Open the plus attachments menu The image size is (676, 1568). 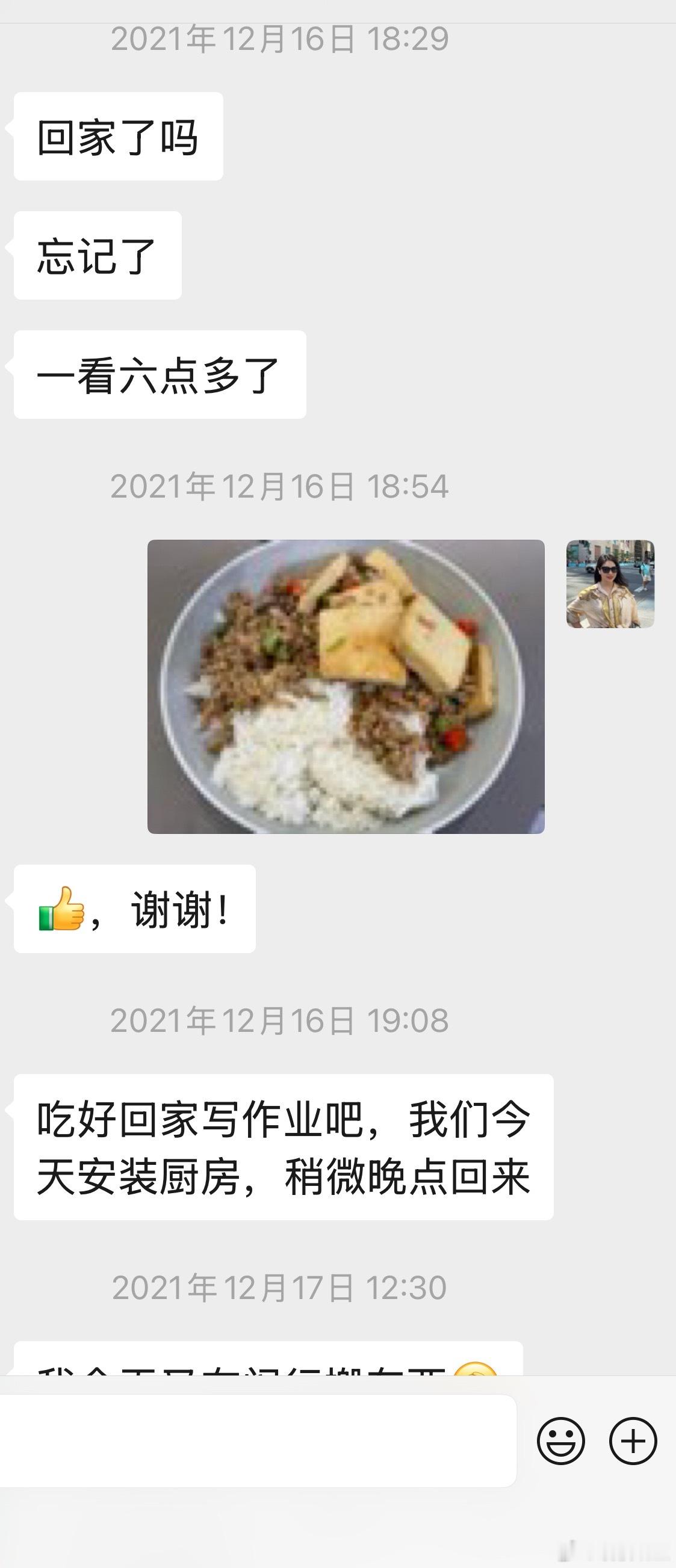point(633,1441)
